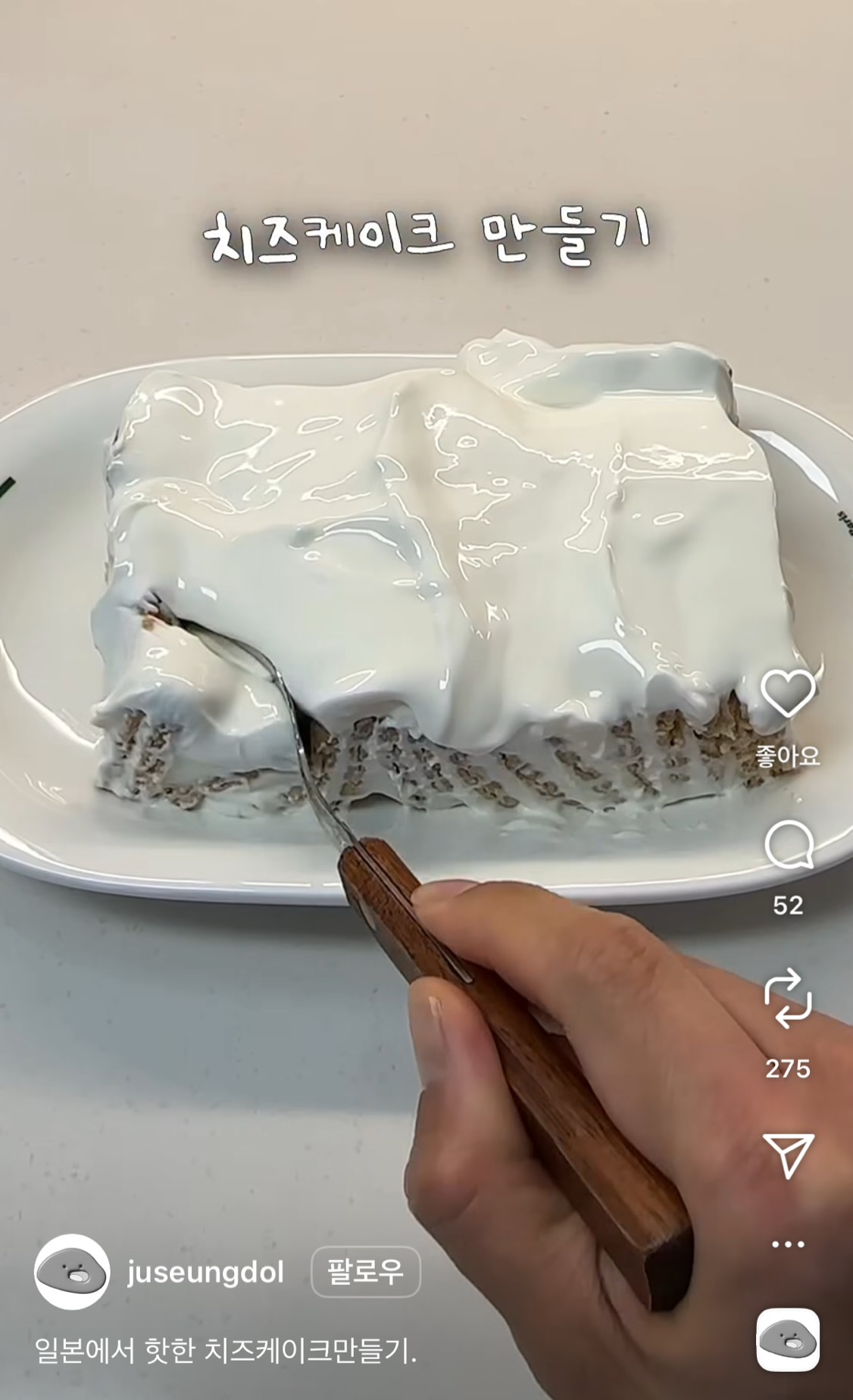Tap the 팔로우 button to follow juseungdol
This screenshot has height=1400, width=853.
click(365, 1271)
